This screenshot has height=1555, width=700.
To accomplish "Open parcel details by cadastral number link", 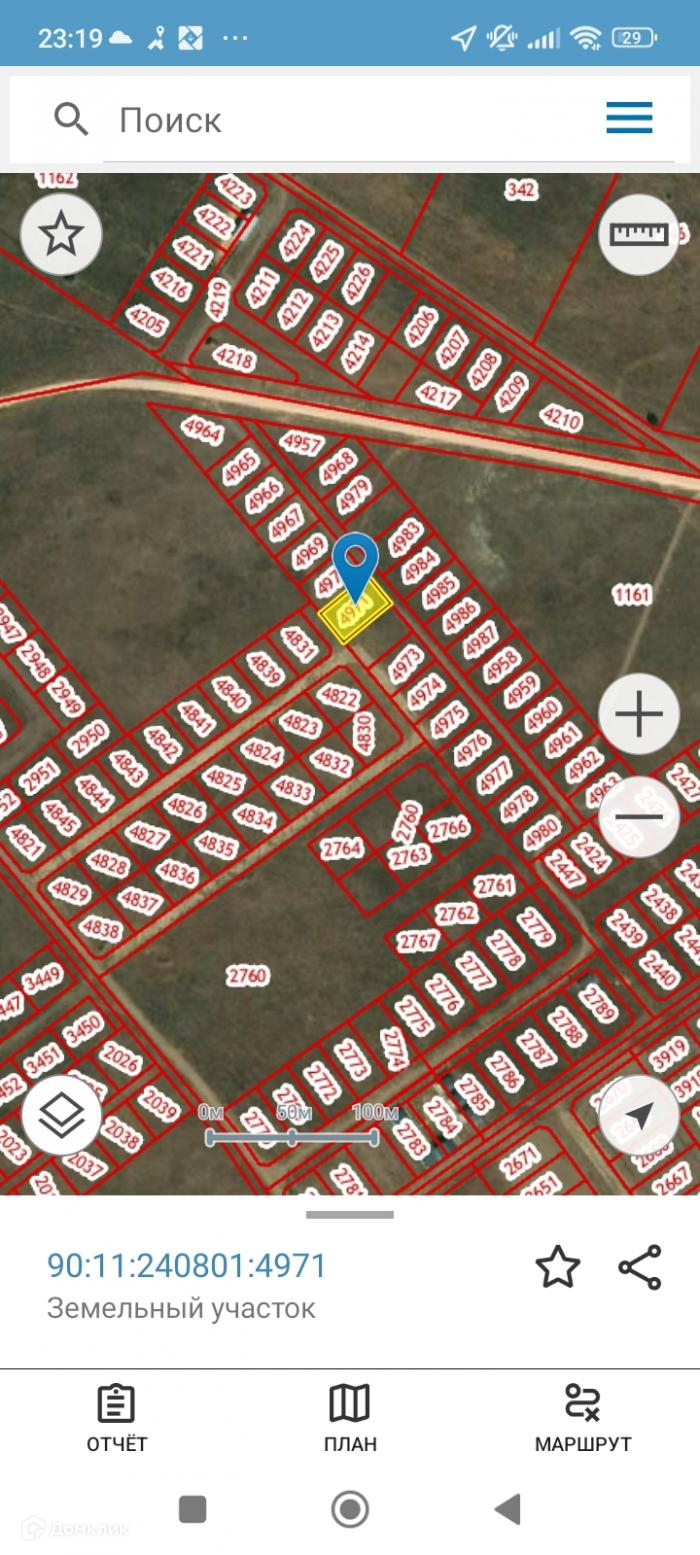I will (187, 1266).
